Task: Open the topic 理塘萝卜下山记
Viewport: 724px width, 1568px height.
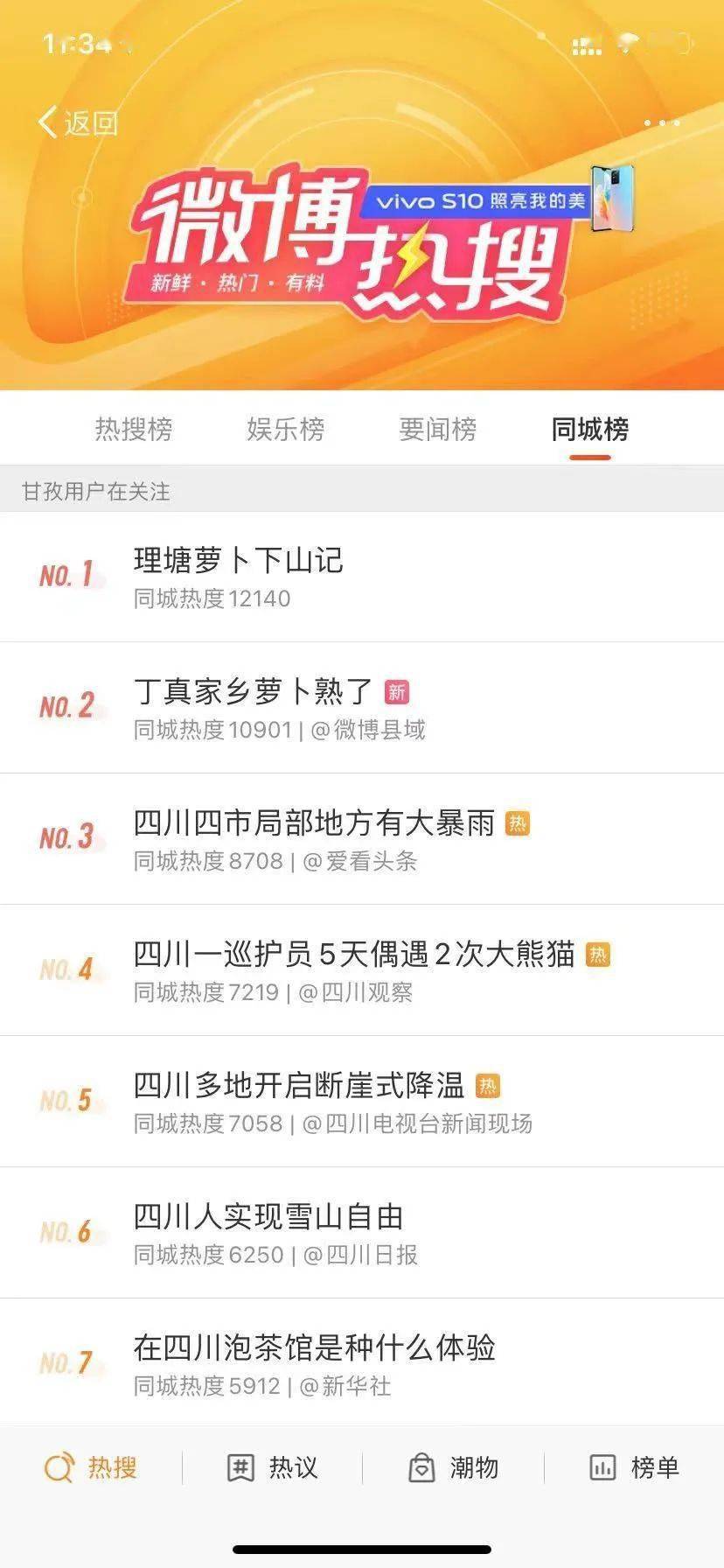Action: click(239, 561)
